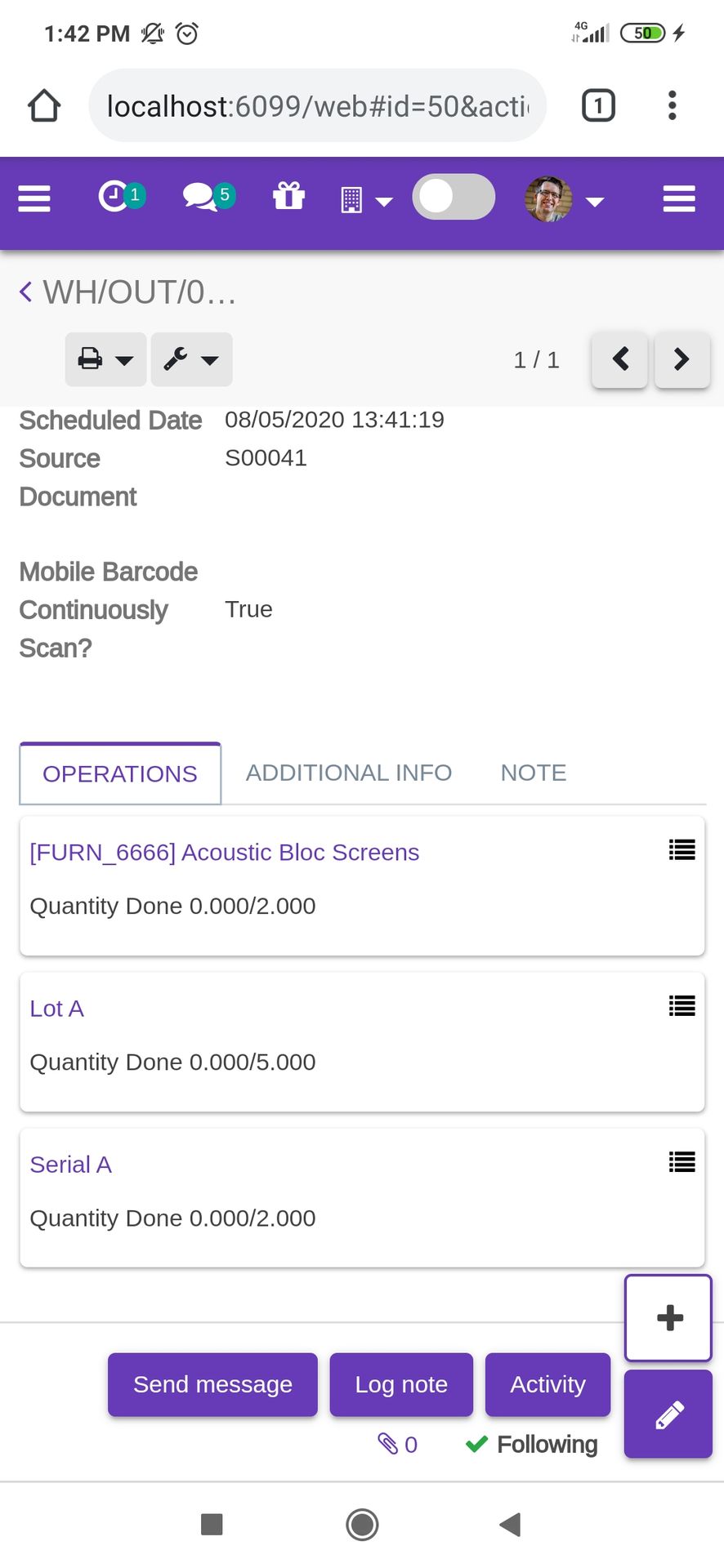Image resolution: width=724 pixels, height=1568 pixels.
Task: Expand the wrench action dropdown
Action: (191, 359)
